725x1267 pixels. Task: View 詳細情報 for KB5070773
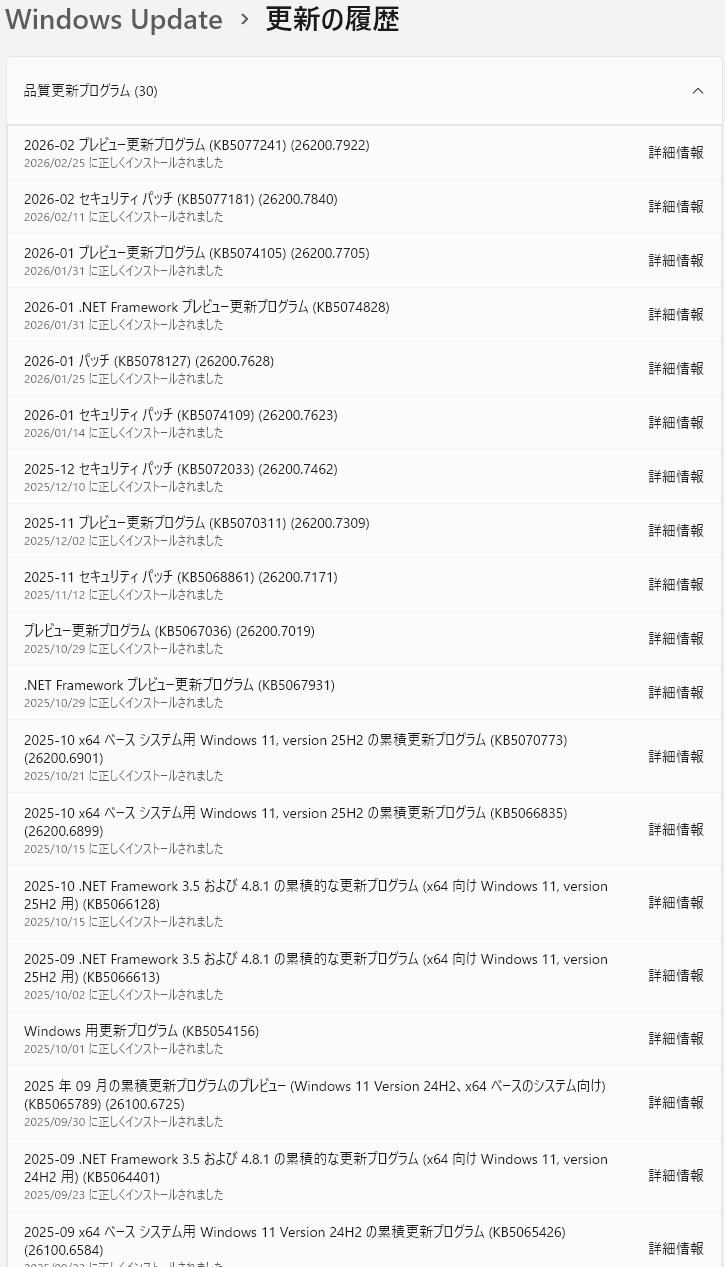tap(676, 757)
